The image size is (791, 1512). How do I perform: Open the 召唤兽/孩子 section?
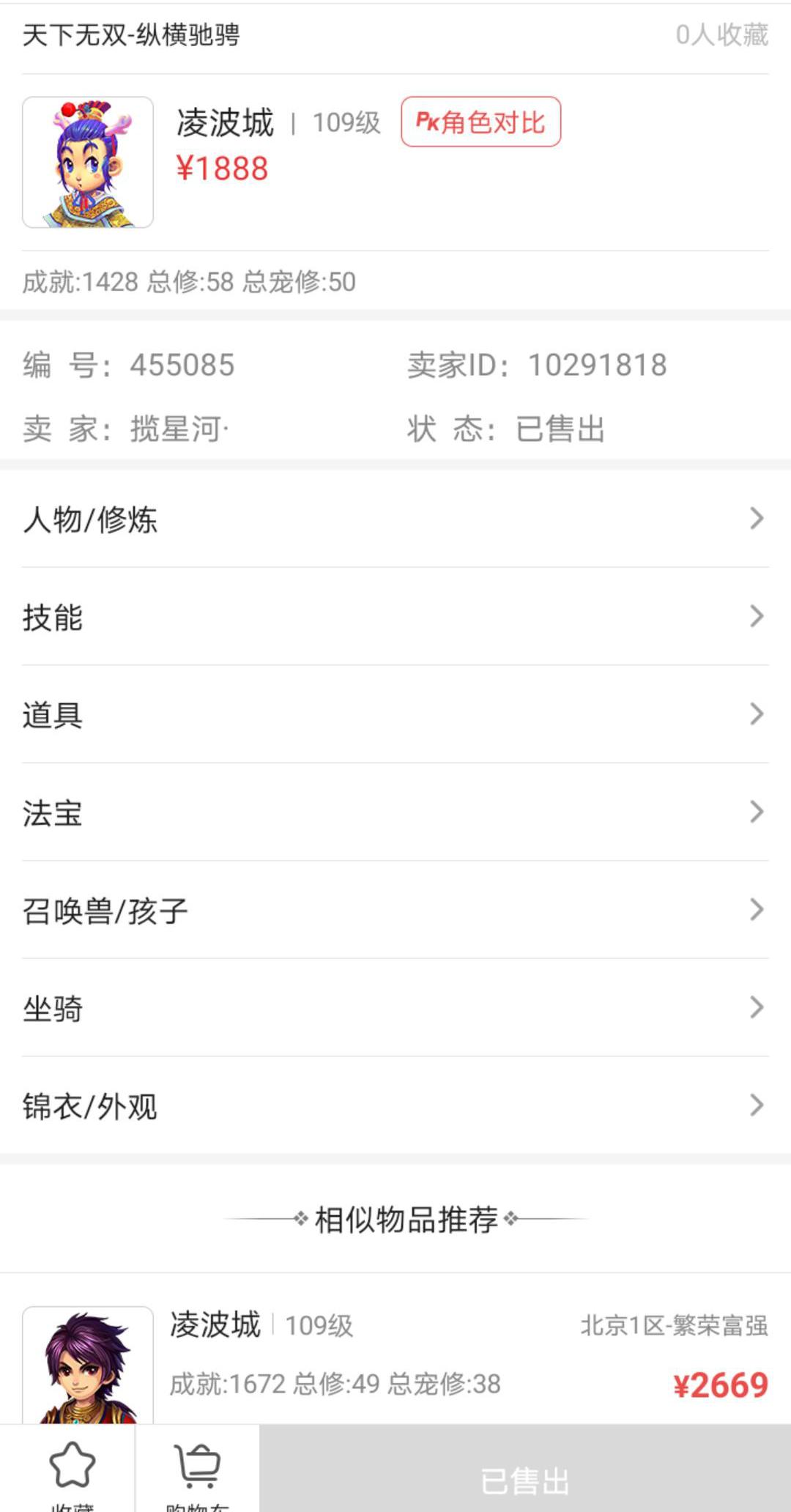point(395,911)
